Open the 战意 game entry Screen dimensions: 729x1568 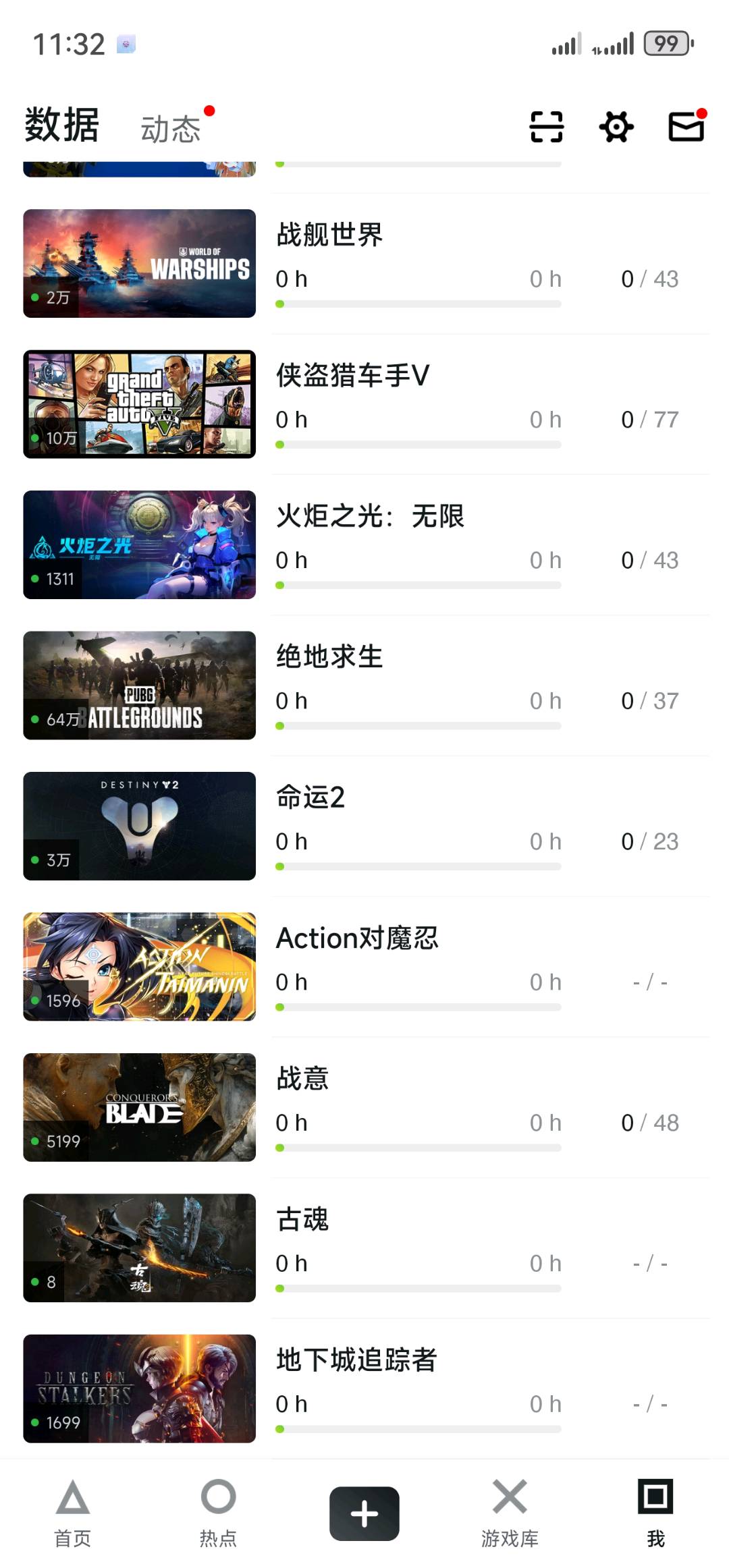[x=302, y=1079]
